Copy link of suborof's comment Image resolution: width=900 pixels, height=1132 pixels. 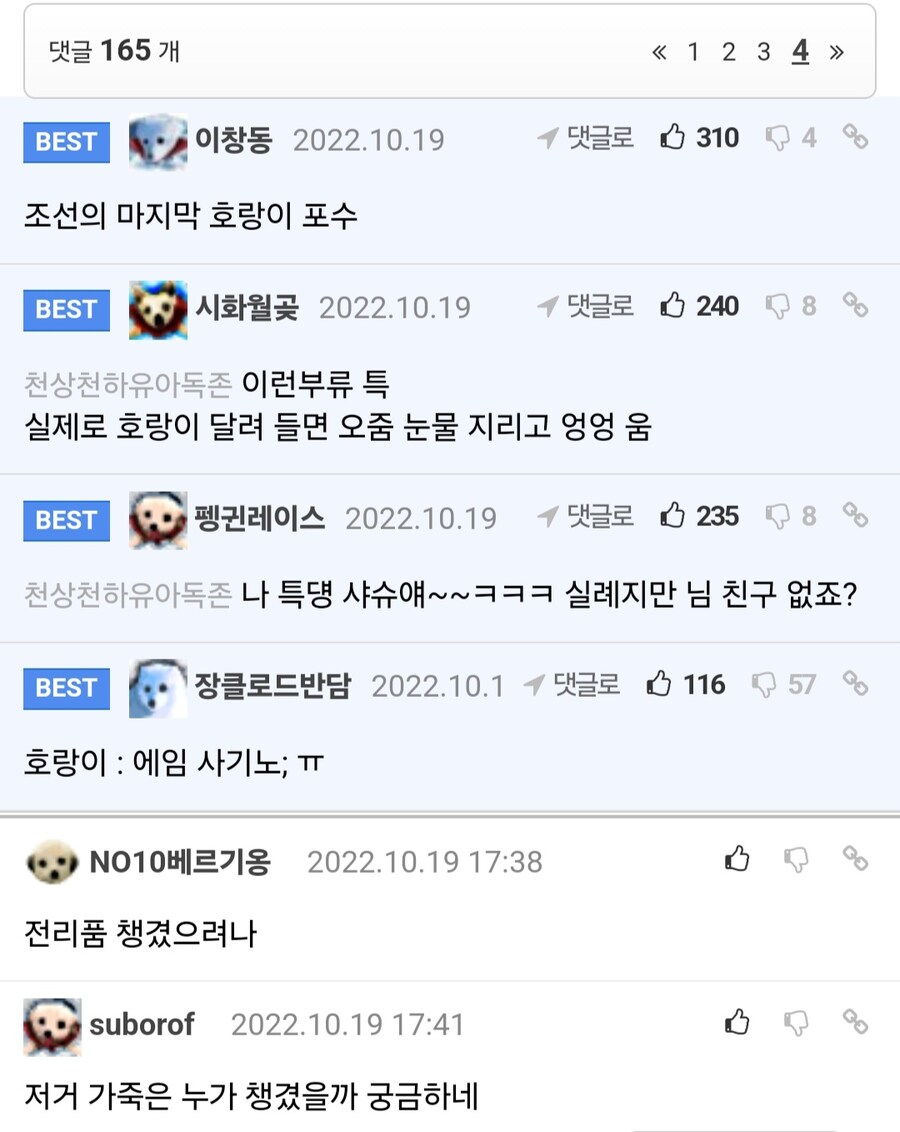(x=854, y=1021)
